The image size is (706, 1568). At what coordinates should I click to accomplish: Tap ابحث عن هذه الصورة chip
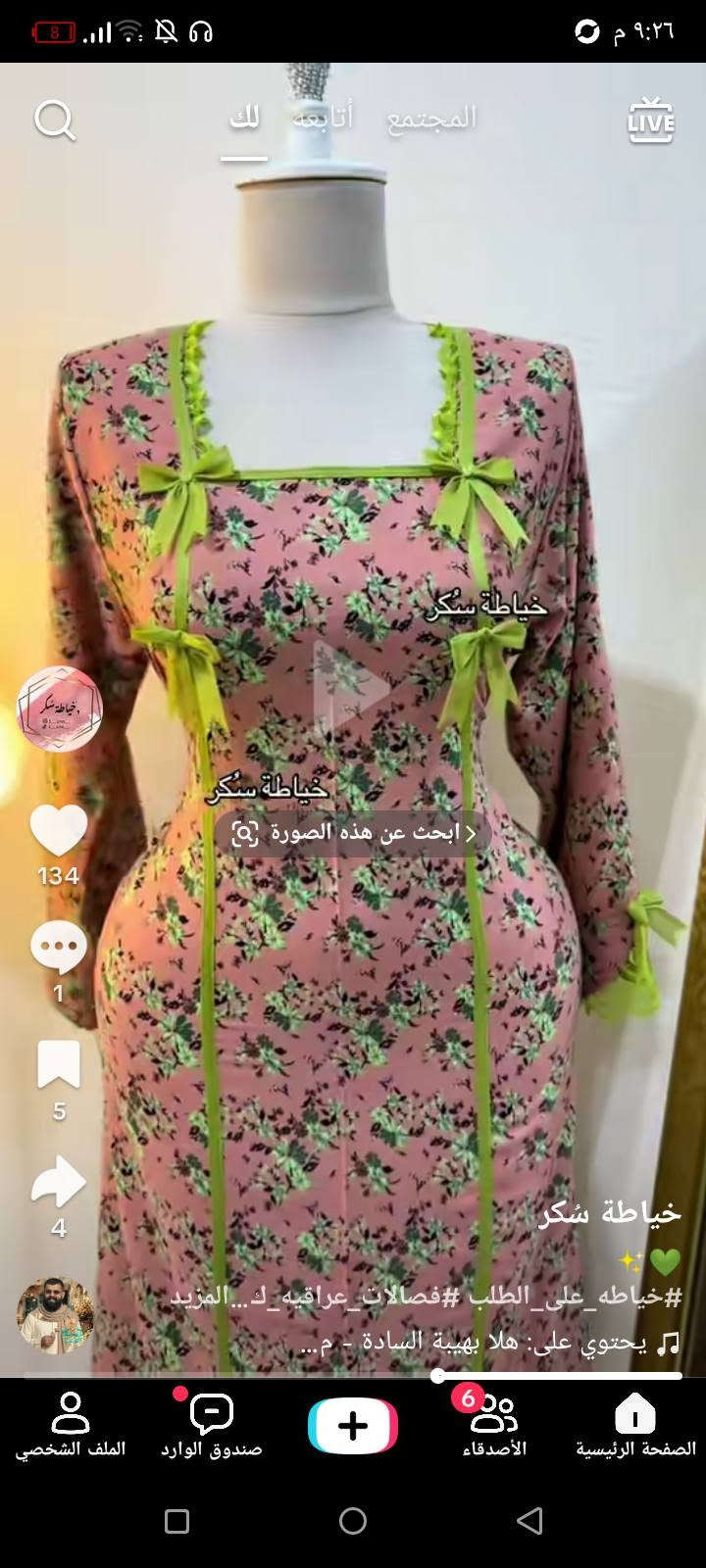click(353, 834)
